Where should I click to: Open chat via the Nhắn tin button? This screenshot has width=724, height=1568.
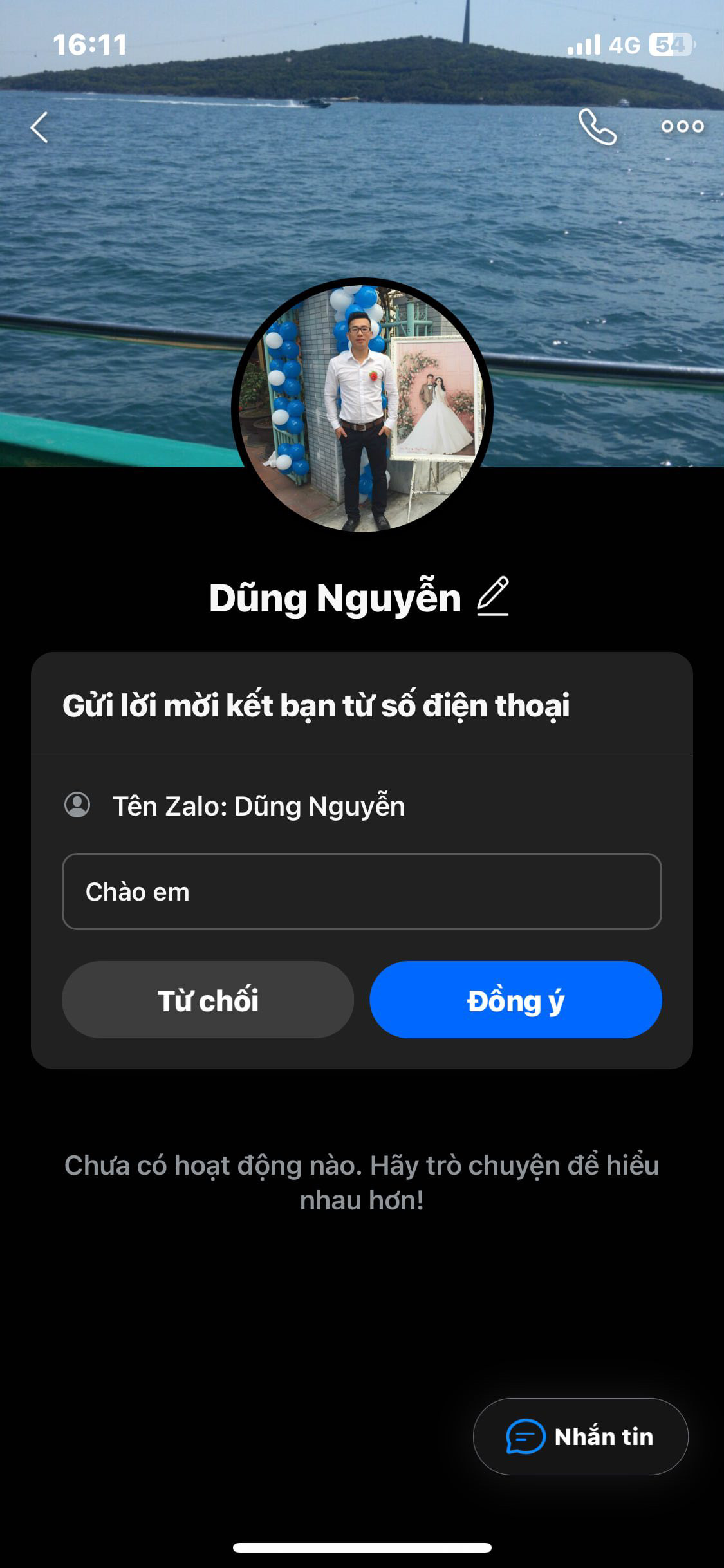(580, 1437)
